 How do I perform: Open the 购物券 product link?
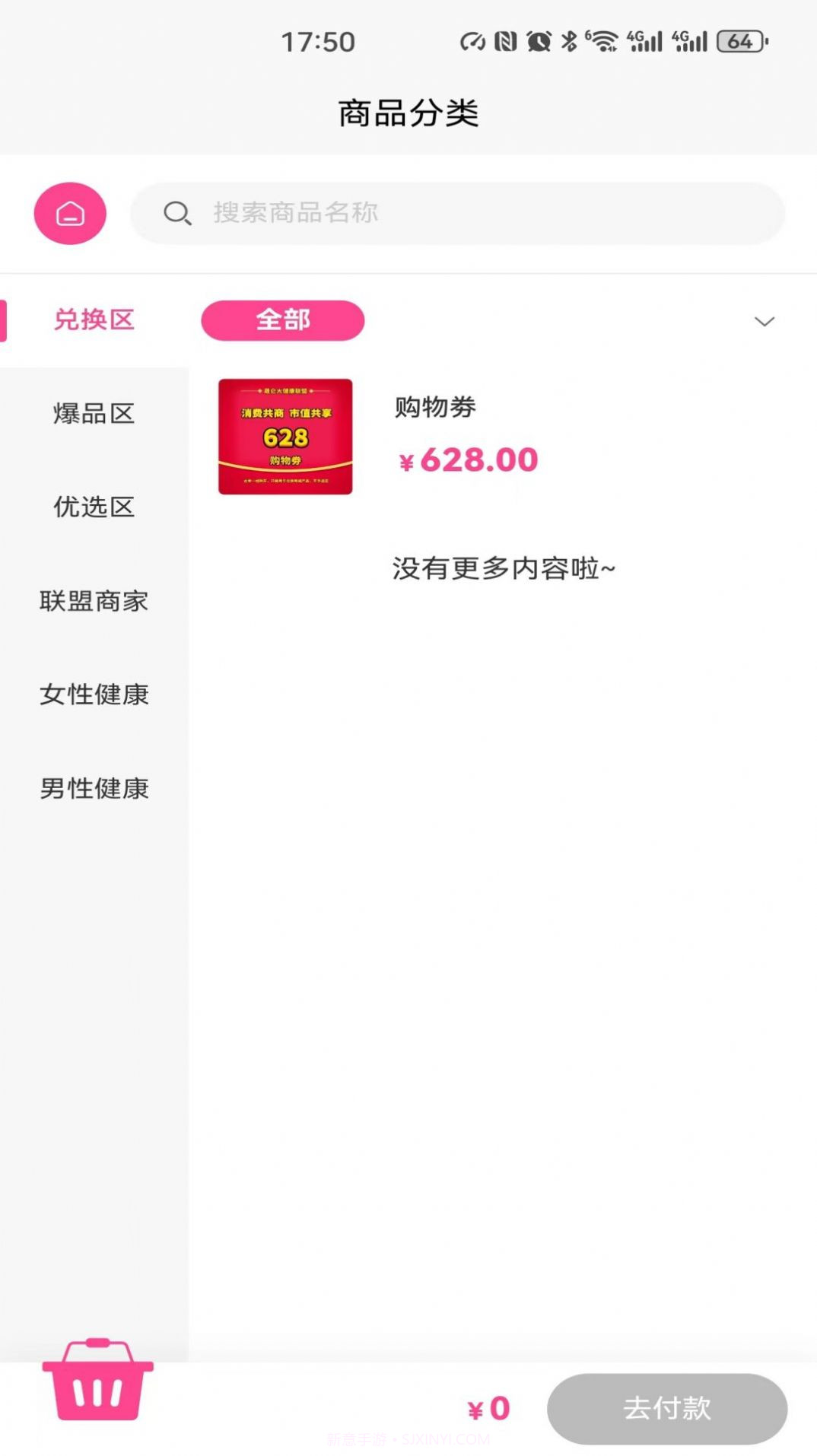click(434, 408)
